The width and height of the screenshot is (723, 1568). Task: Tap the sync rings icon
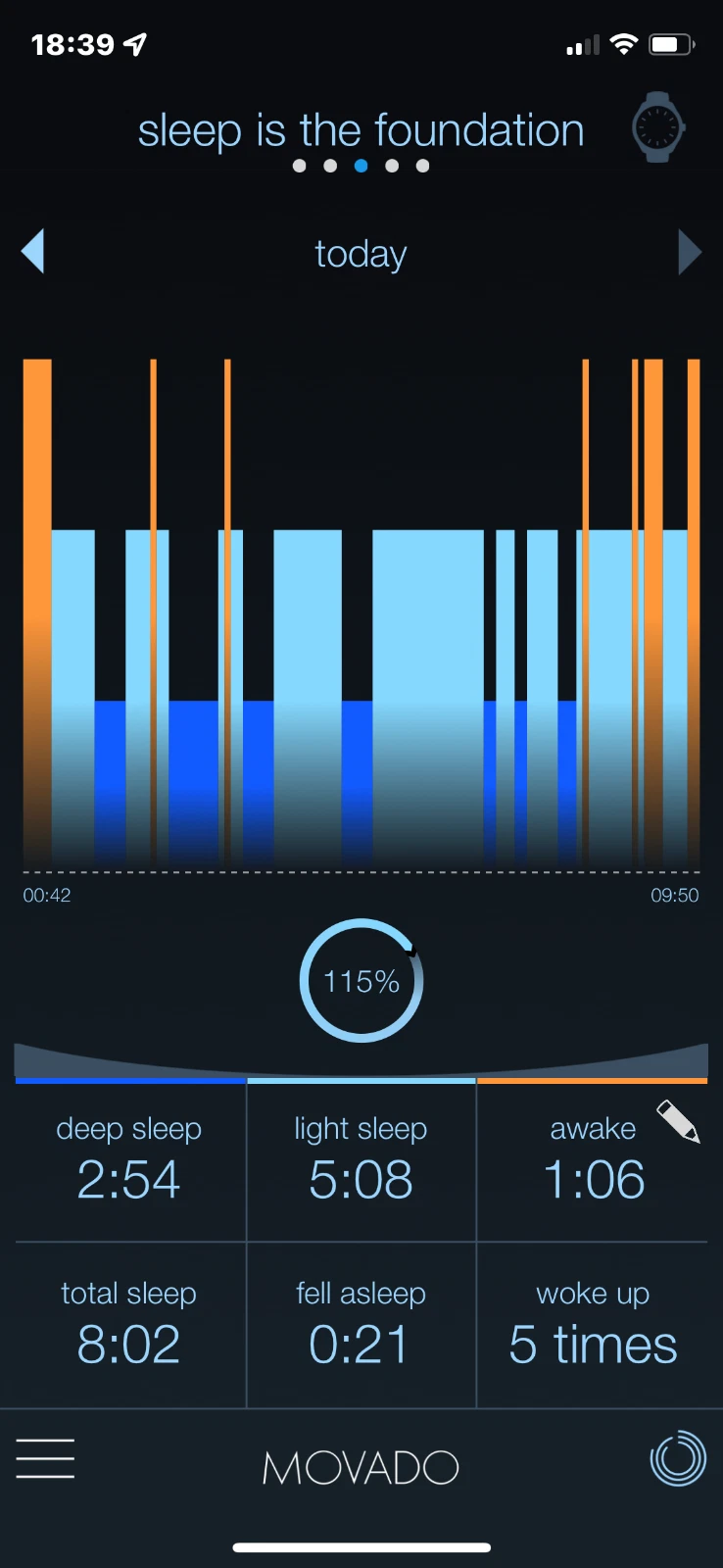678,1458
